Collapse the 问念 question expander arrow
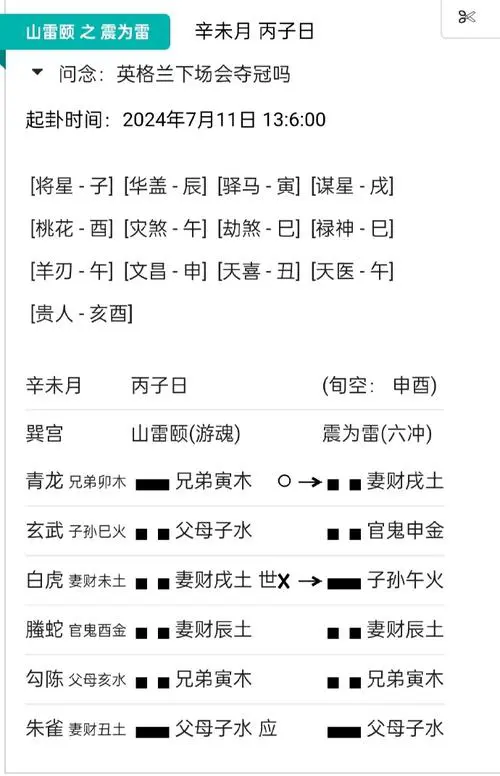The width and height of the screenshot is (500, 776). [x=37, y=72]
